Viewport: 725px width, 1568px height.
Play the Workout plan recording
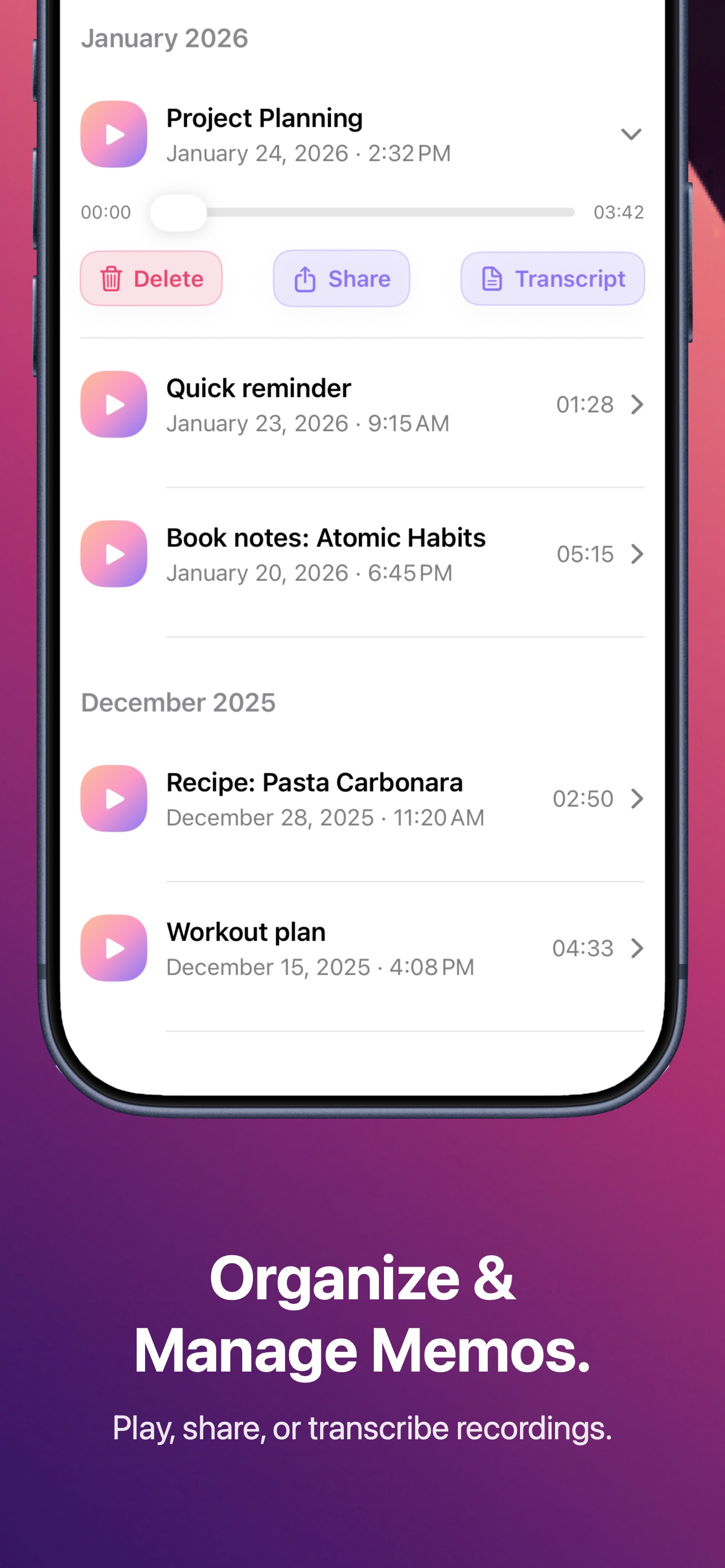pos(114,948)
